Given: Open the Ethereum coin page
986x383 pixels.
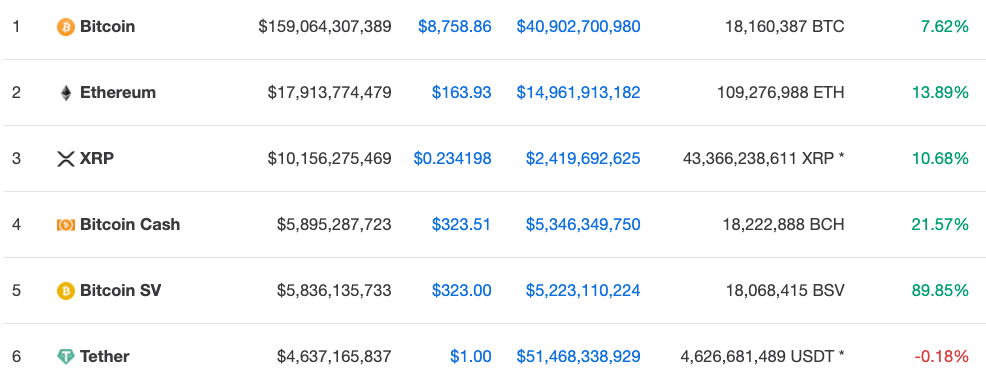Looking at the screenshot, I should 118,93.
